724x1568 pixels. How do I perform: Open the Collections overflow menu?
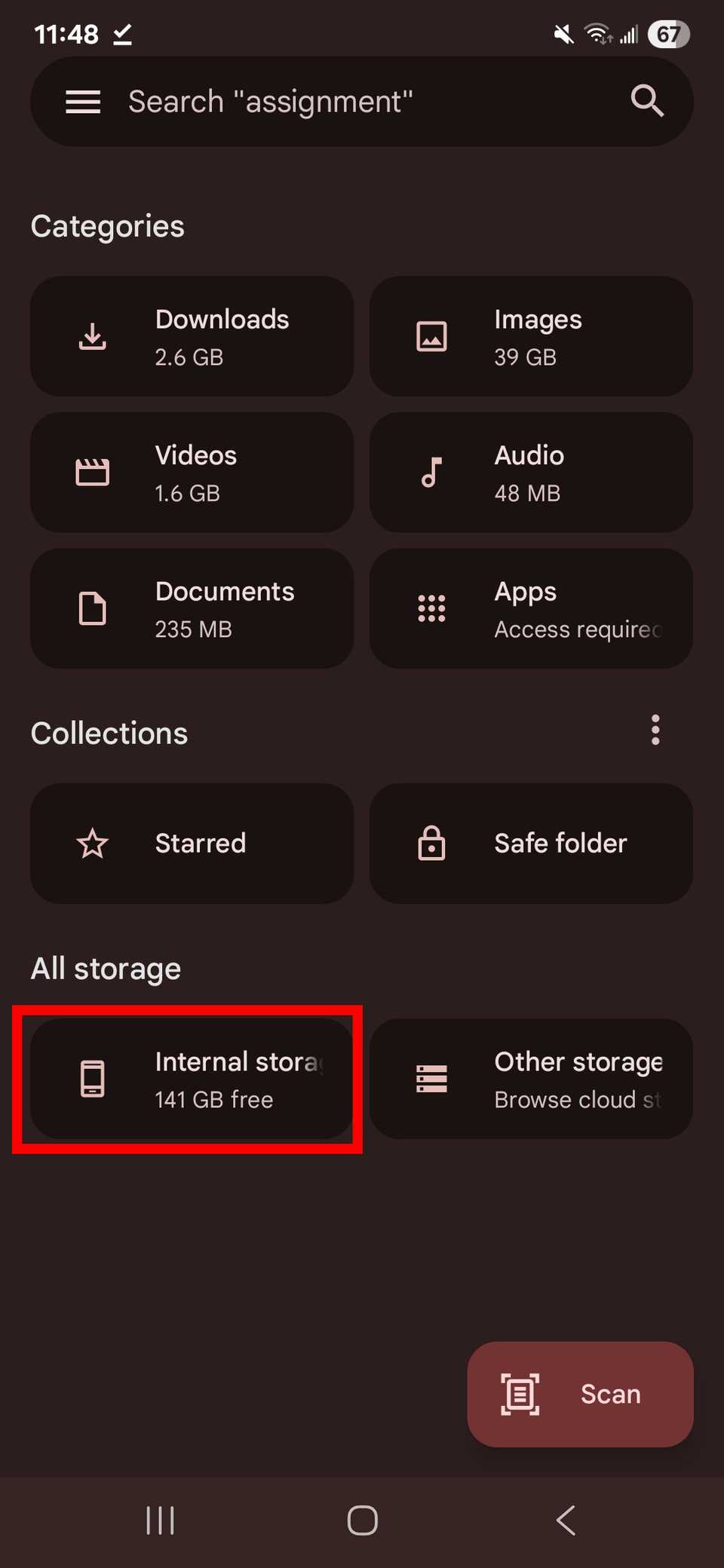click(x=655, y=730)
